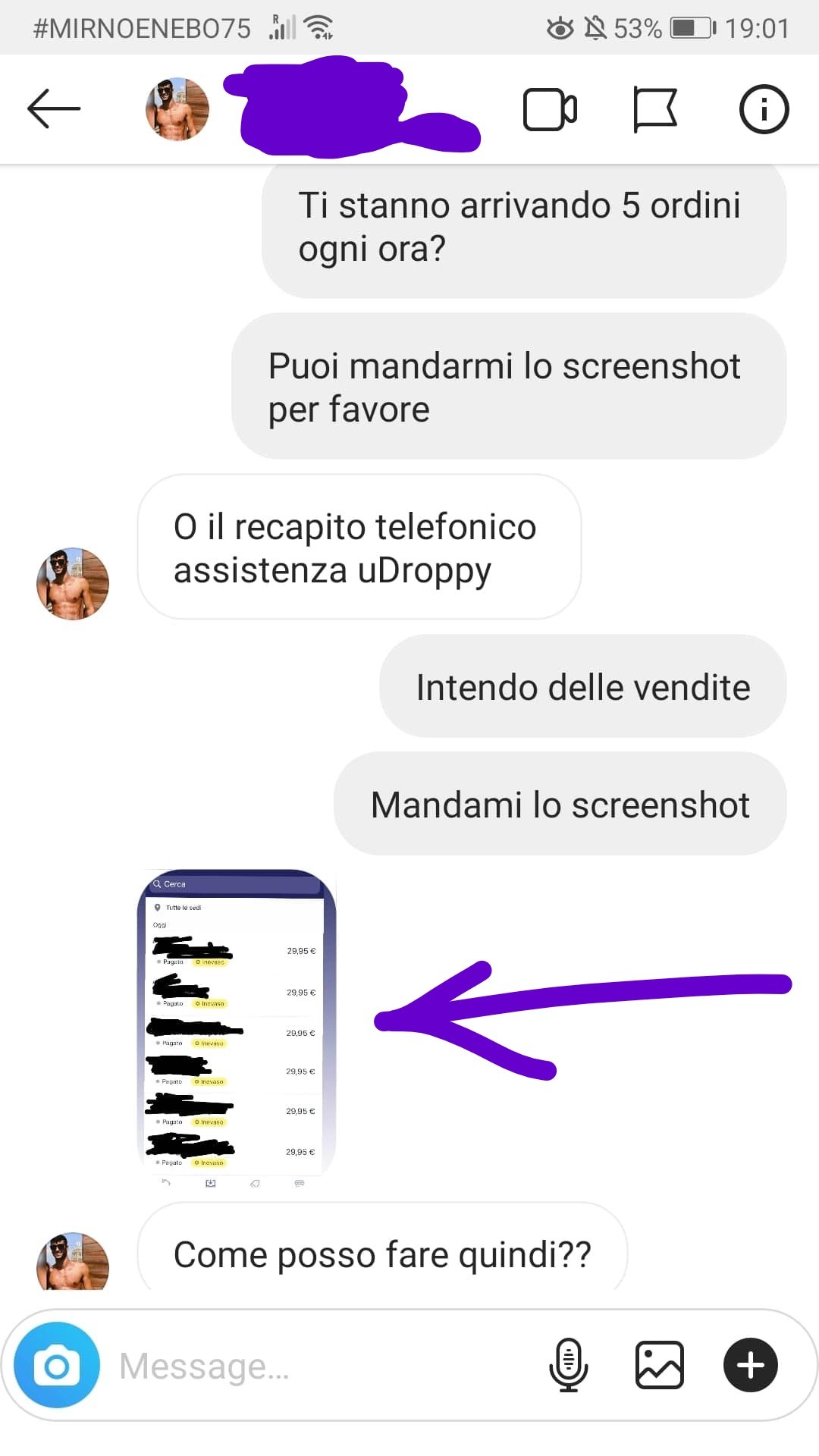Open more attachment options plus button
This screenshot has height=1456, width=819.
point(750,1366)
